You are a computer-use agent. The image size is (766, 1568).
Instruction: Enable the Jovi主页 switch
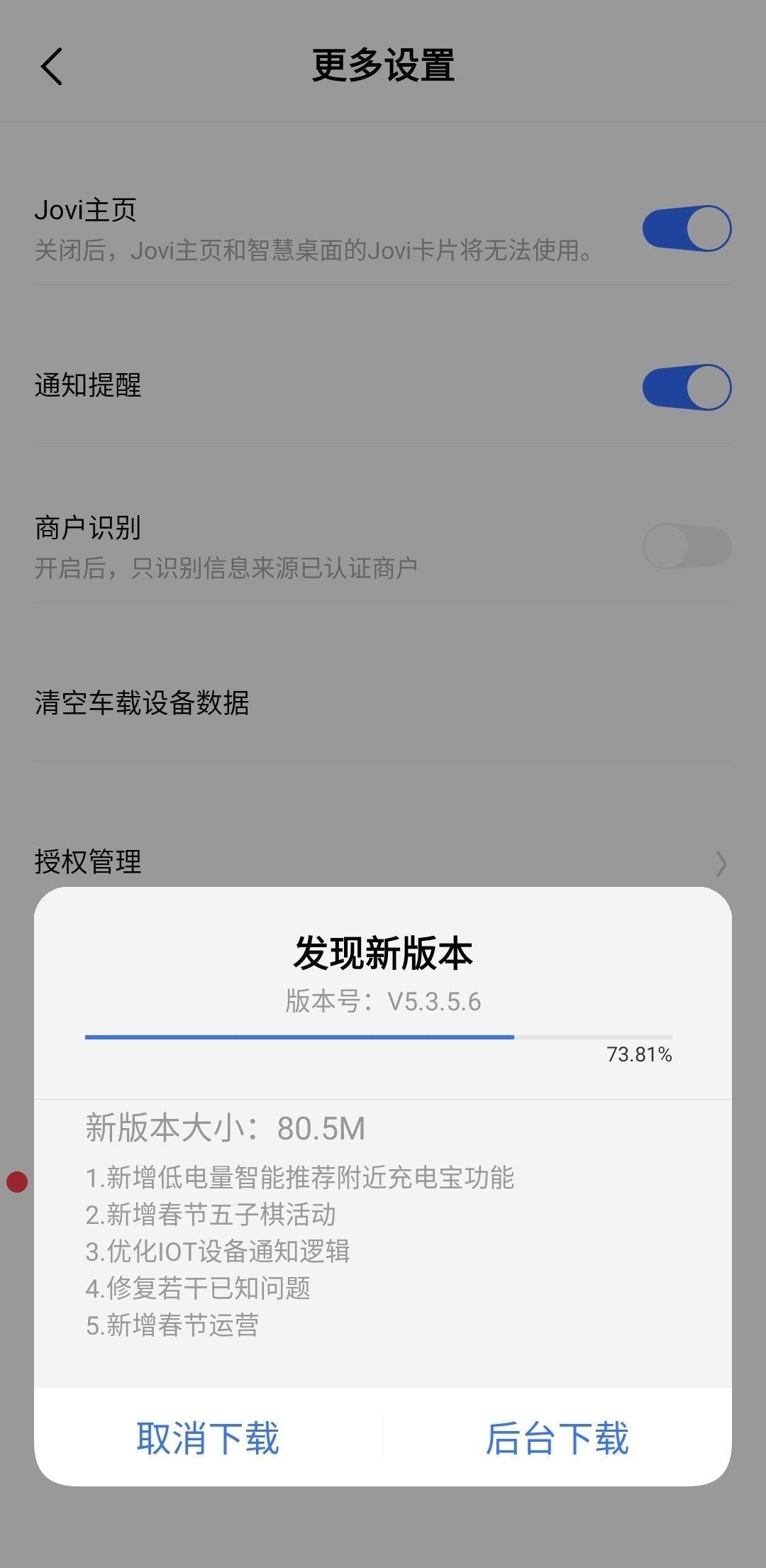[x=686, y=227]
